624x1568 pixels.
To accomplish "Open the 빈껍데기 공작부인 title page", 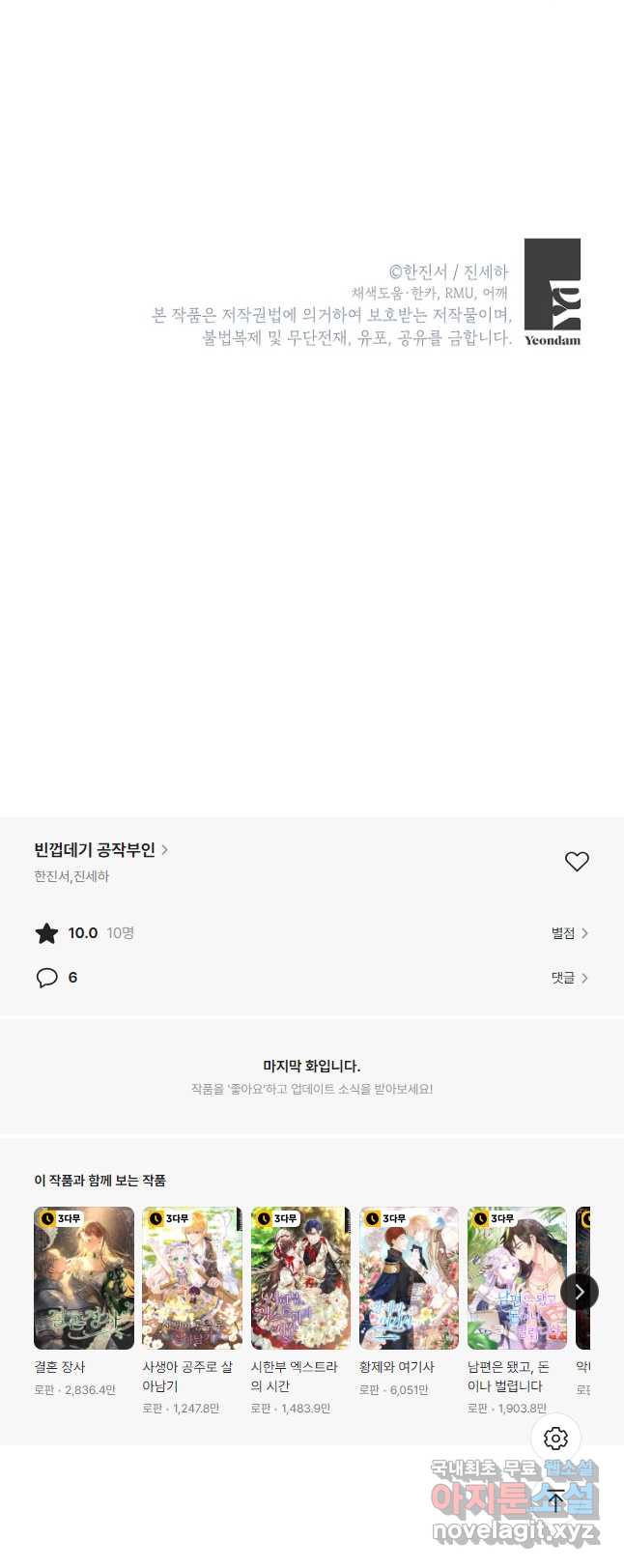I will tap(100, 850).
